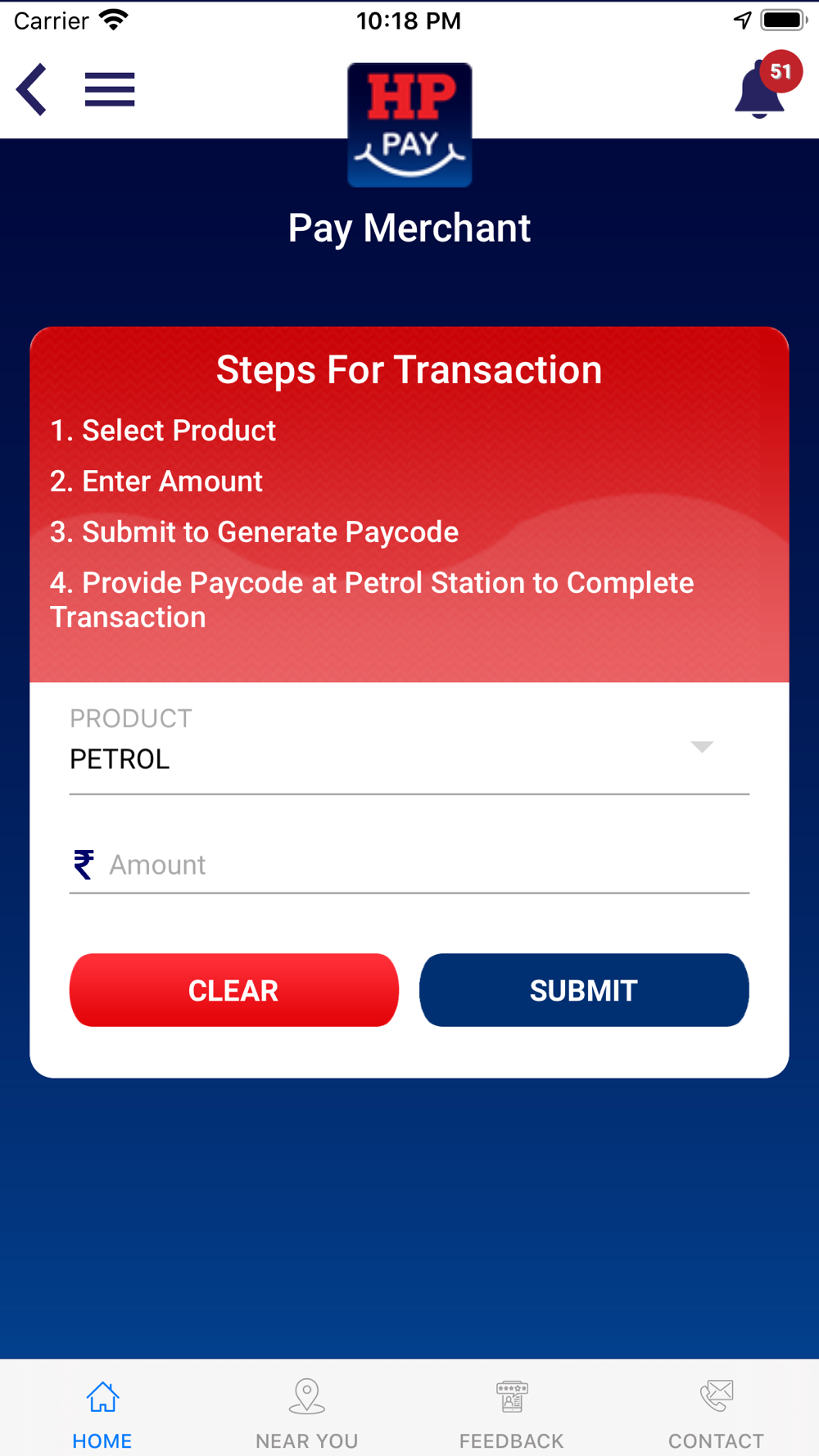819x1456 pixels.
Task: Open the notifications bell
Action: (x=766, y=85)
